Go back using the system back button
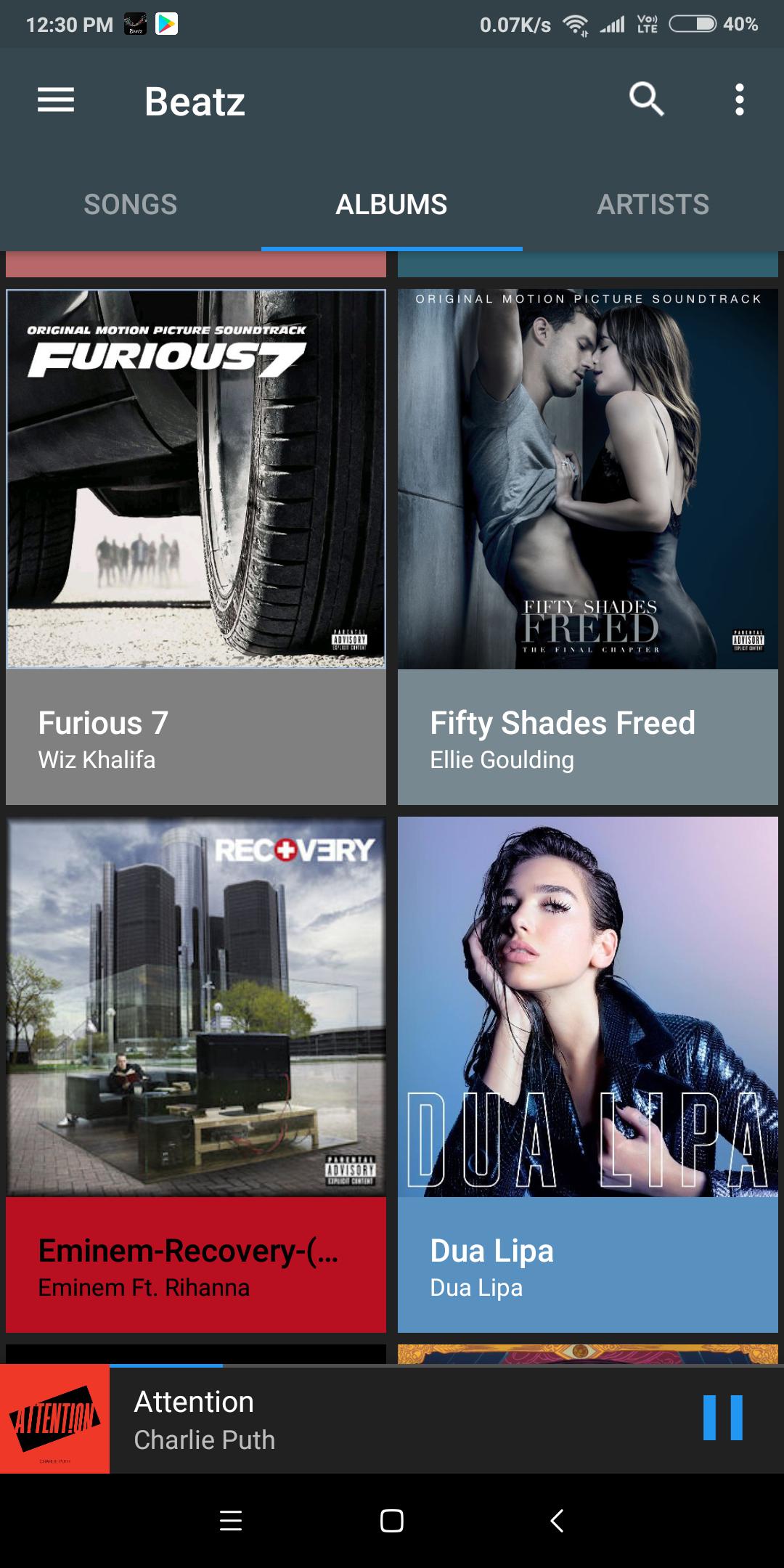Viewport: 784px width, 1568px height. 557,1521
